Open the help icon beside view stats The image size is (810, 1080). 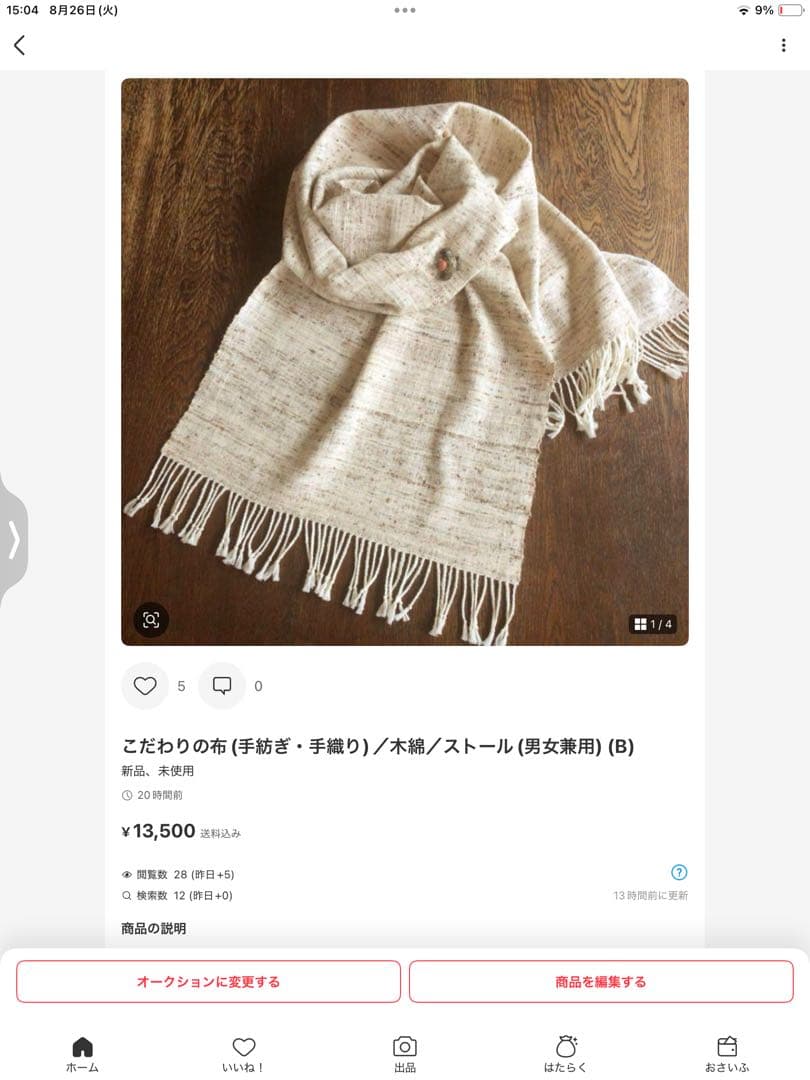tap(679, 872)
